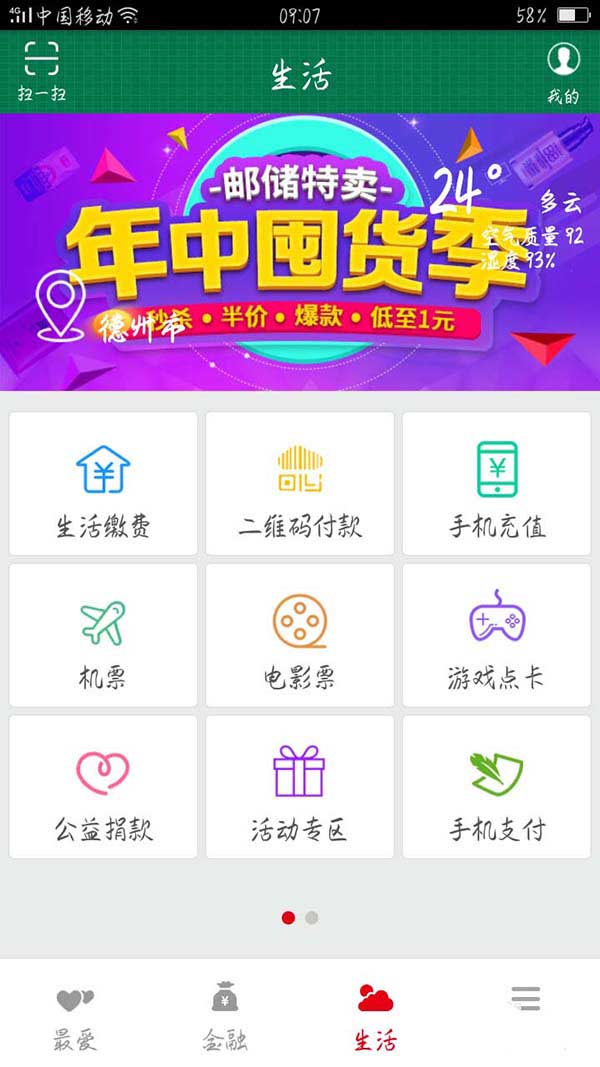Viewport: 600px width, 1067px height.
Task: Open 我的 profile page
Action: tap(563, 71)
